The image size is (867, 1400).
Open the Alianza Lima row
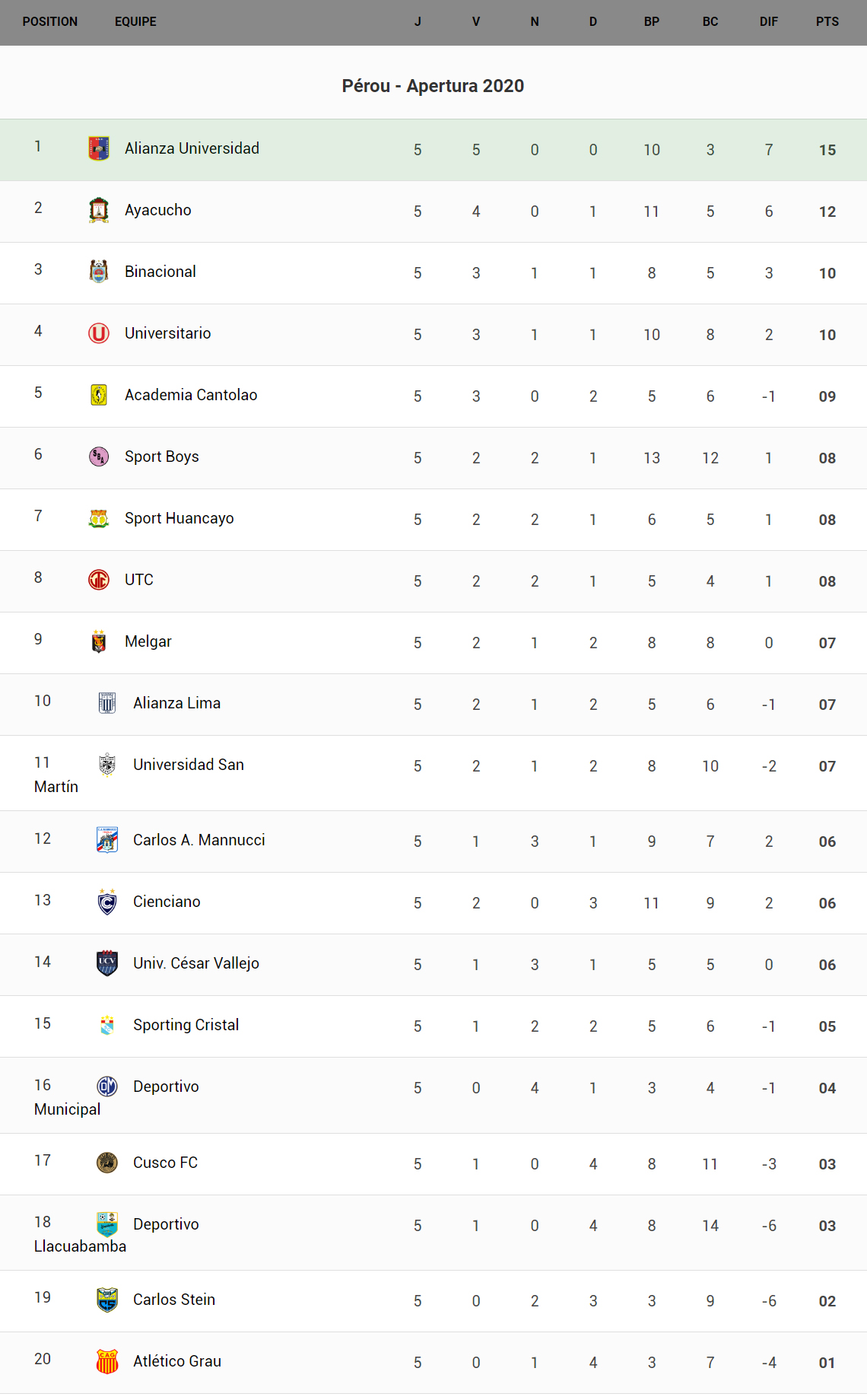177,704
